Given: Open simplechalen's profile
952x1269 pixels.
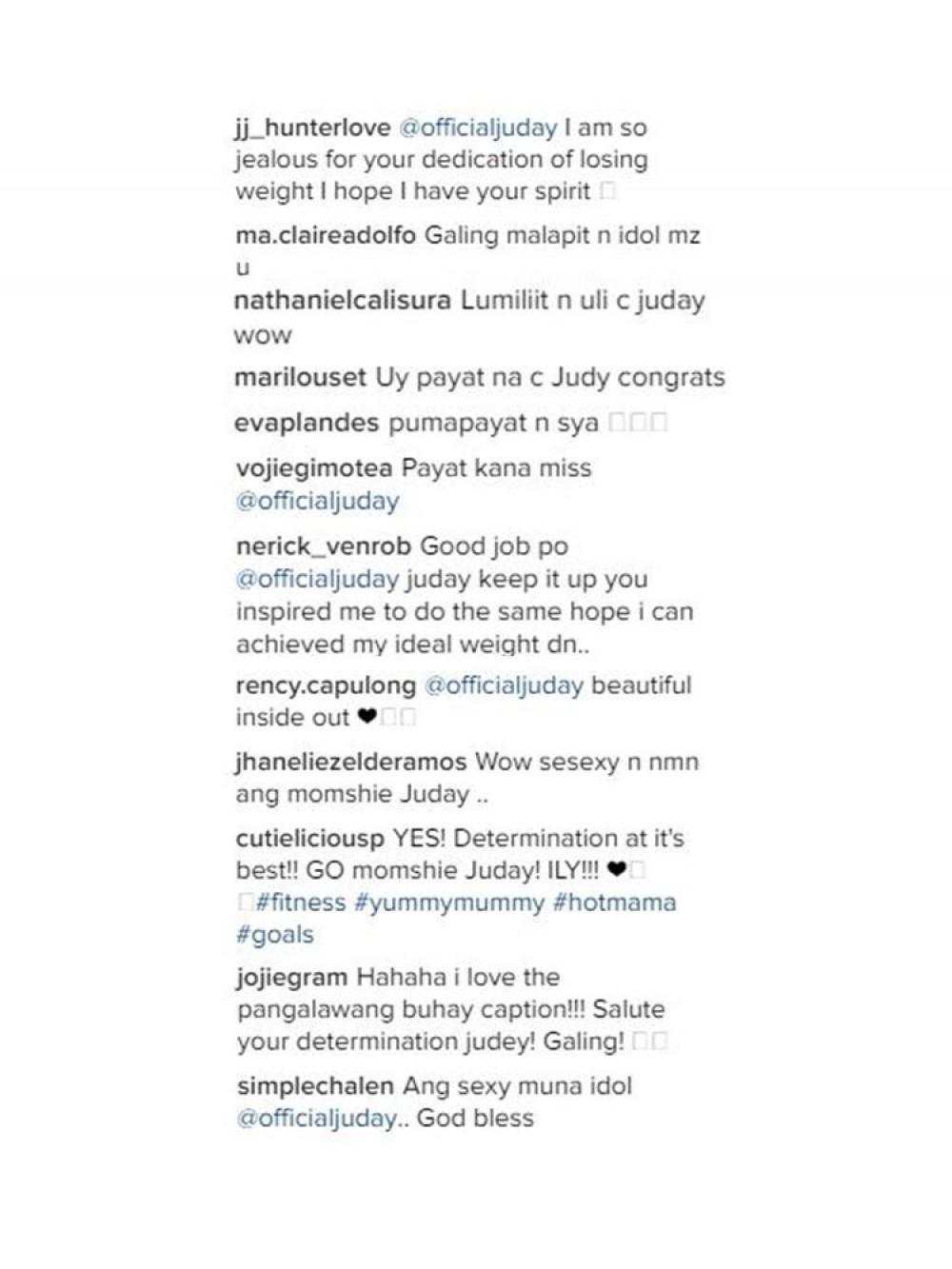Looking at the screenshot, I should (x=313, y=1086).
